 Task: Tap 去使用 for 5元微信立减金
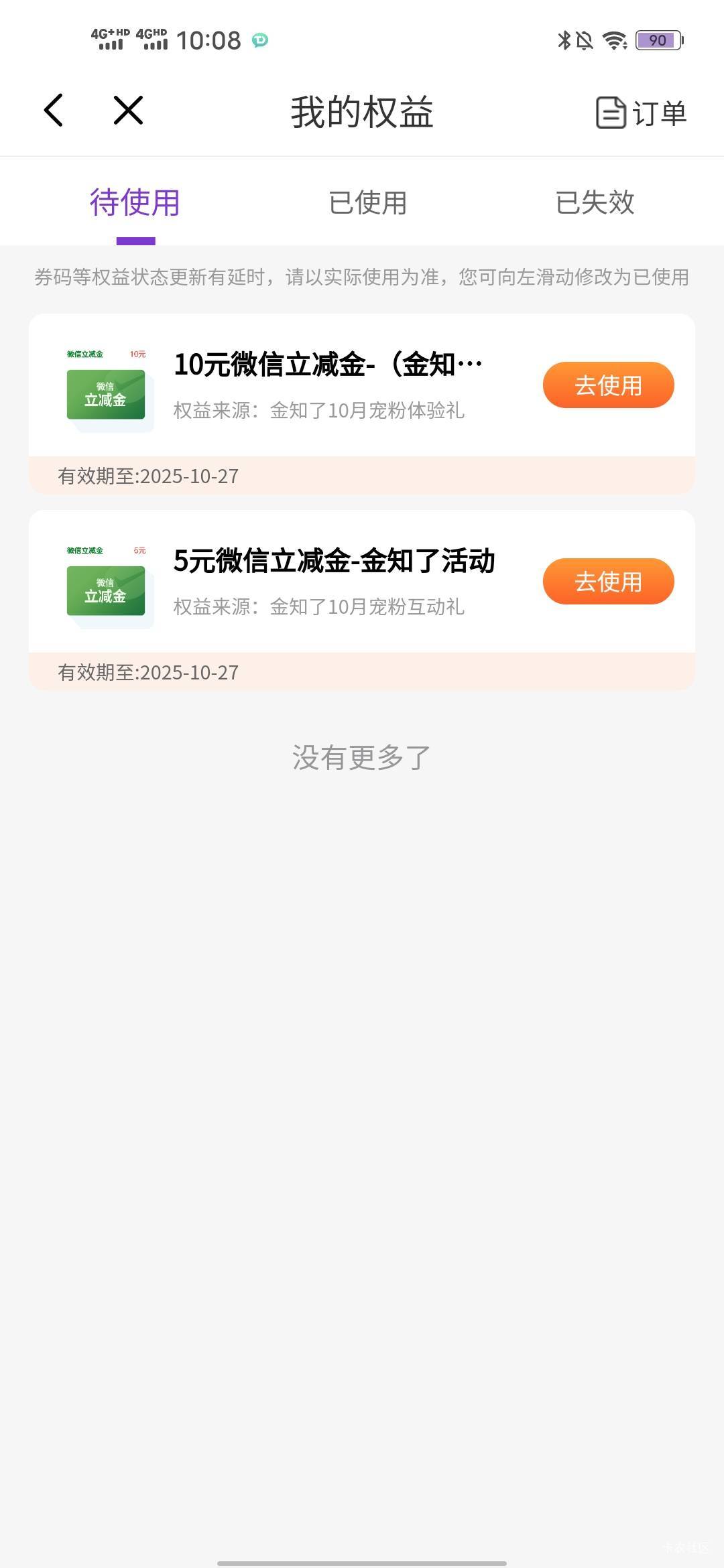click(x=608, y=582)
